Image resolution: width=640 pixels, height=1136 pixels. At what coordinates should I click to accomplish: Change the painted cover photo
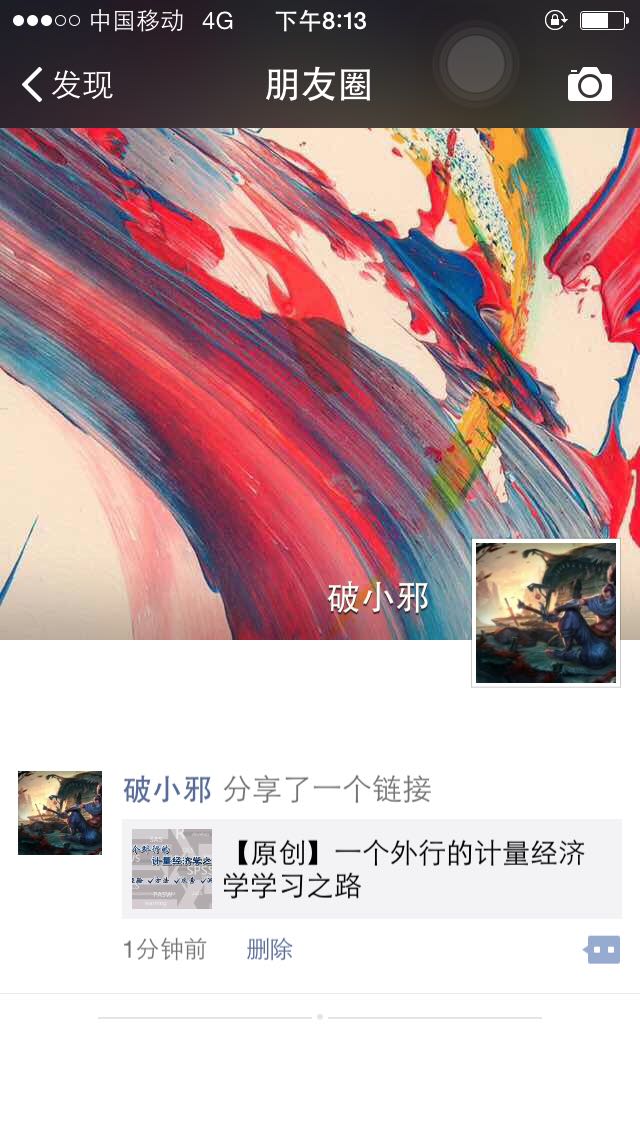click(250, 350)
